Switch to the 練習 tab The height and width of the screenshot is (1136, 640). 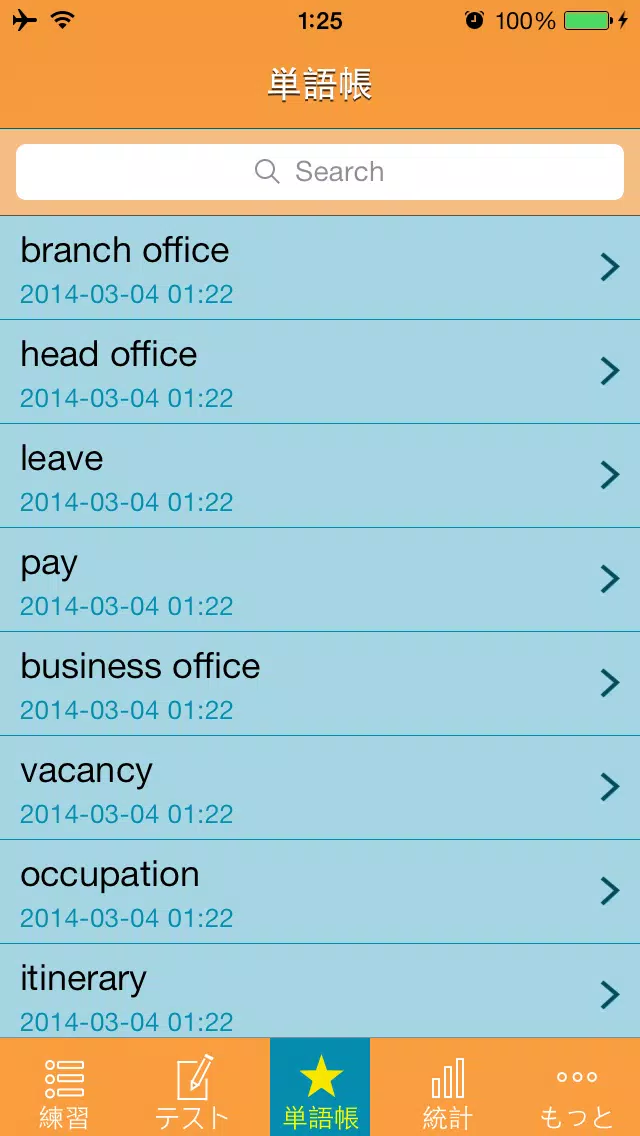64,1087
